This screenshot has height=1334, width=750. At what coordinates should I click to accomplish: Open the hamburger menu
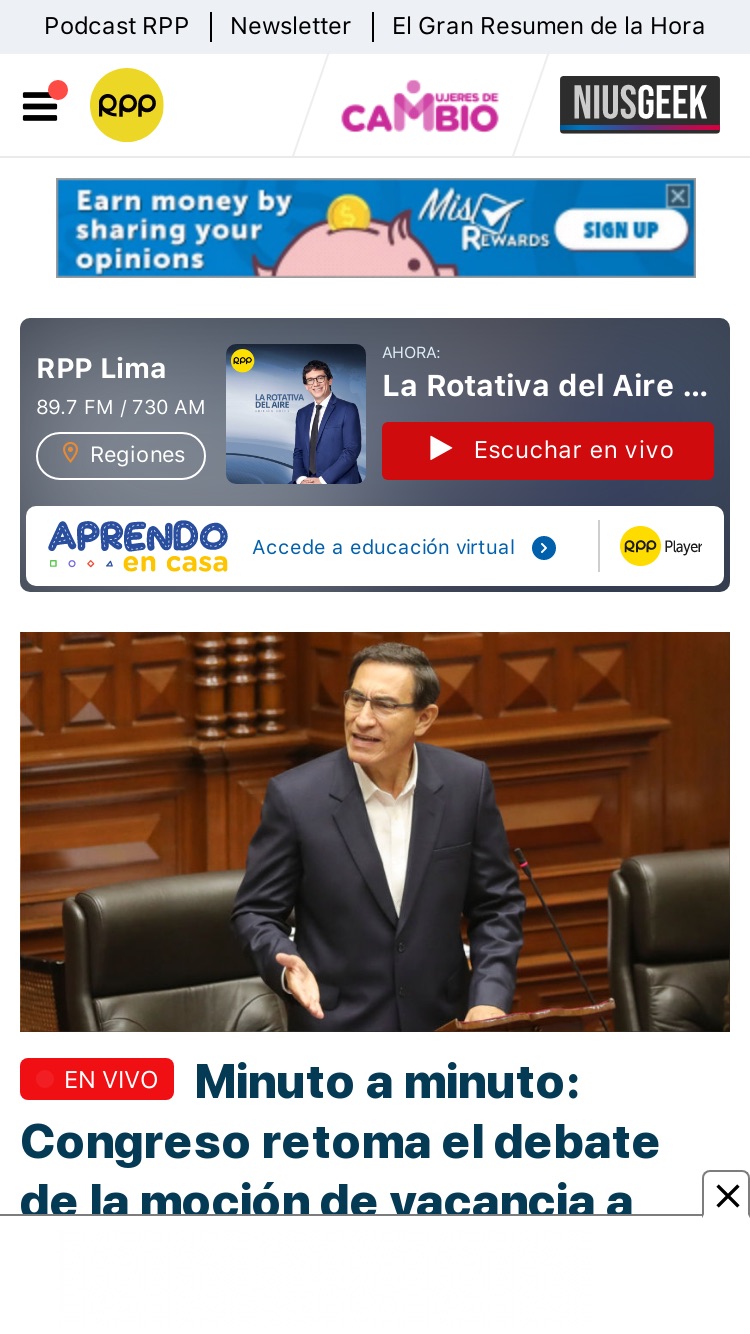pyautogui.click(x=40, y=105)
